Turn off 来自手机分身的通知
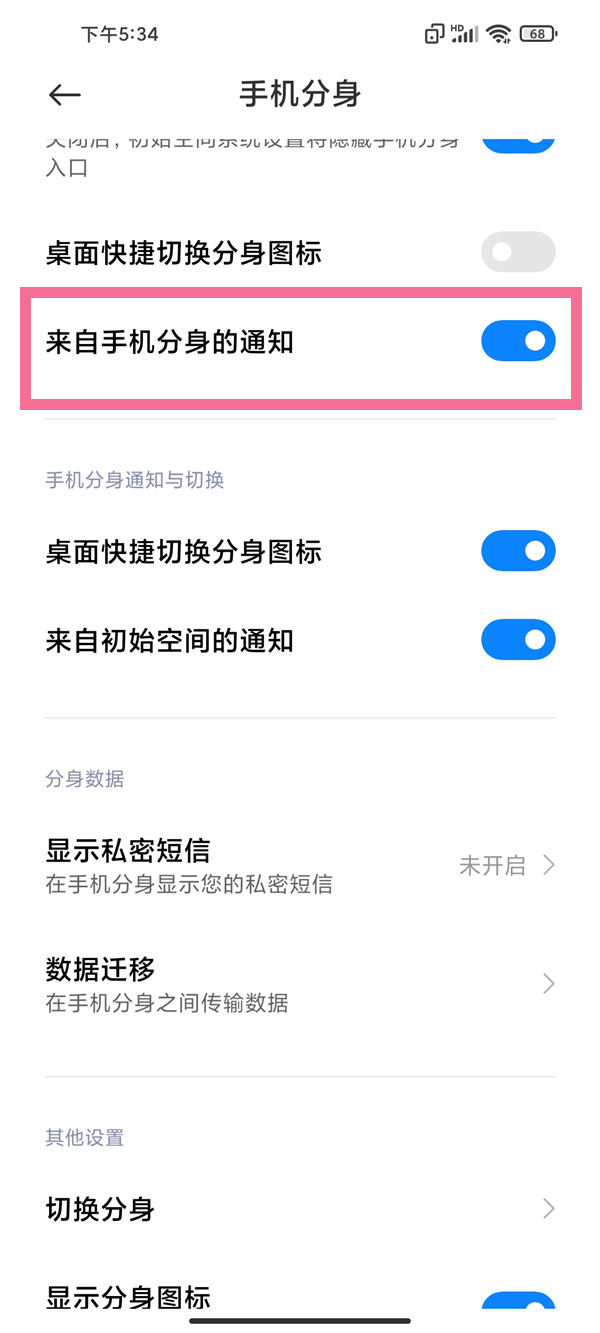 (518, 341)
